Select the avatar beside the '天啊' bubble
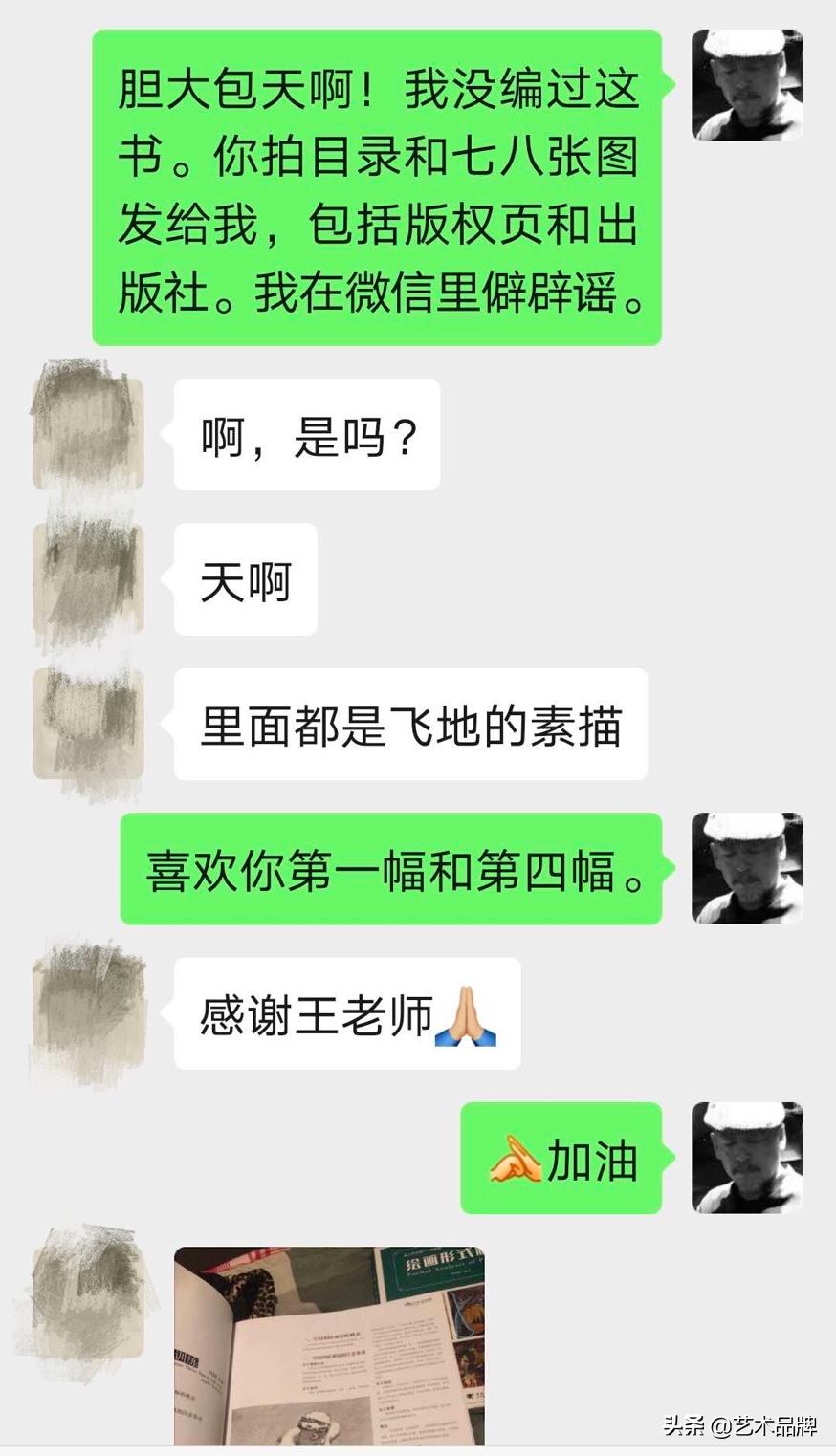Image resolution: width=836 pixels, height=1456 pixels. [x=87, y=578]
